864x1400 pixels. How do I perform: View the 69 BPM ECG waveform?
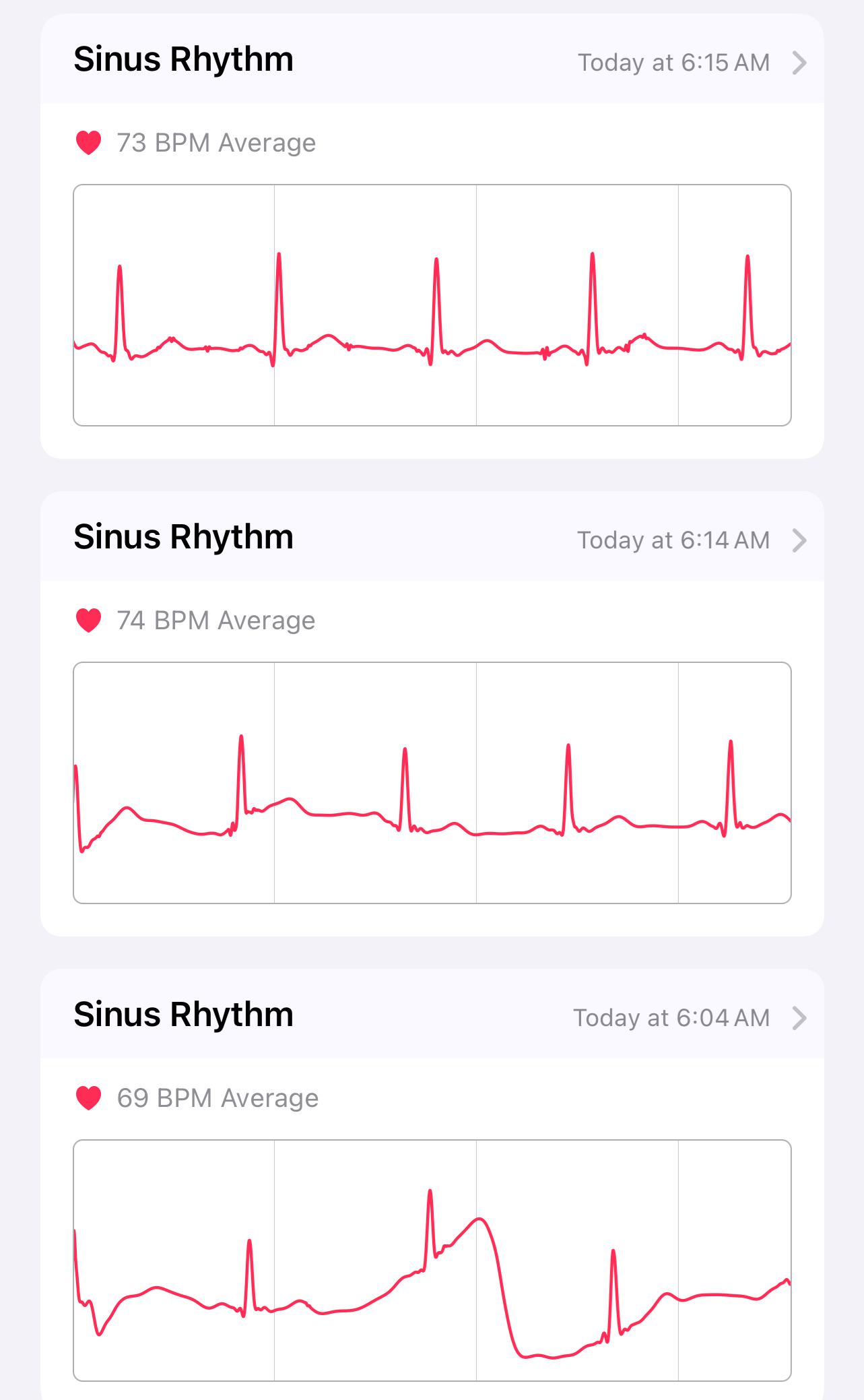click(x=432, y=1260)
